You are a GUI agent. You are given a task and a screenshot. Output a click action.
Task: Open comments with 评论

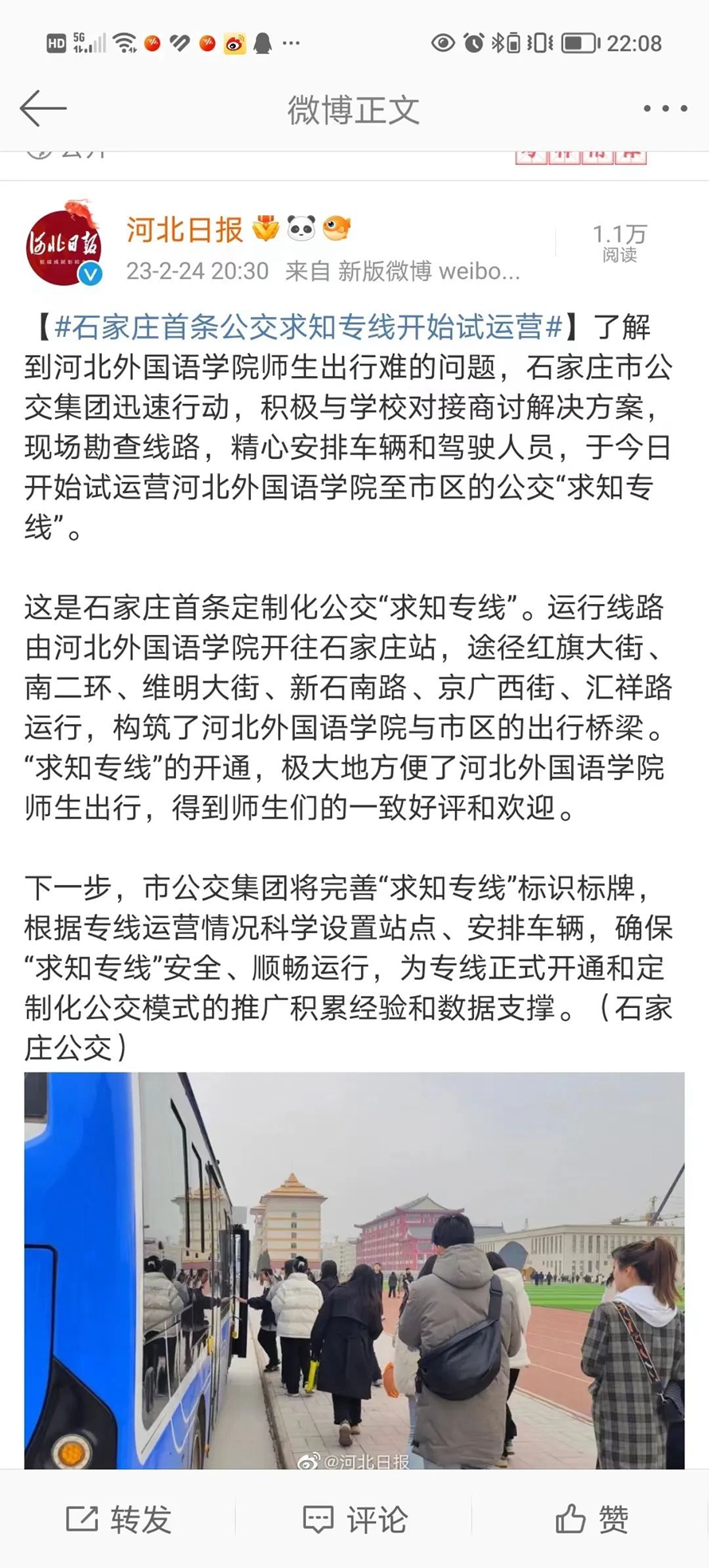(354, 1519)
